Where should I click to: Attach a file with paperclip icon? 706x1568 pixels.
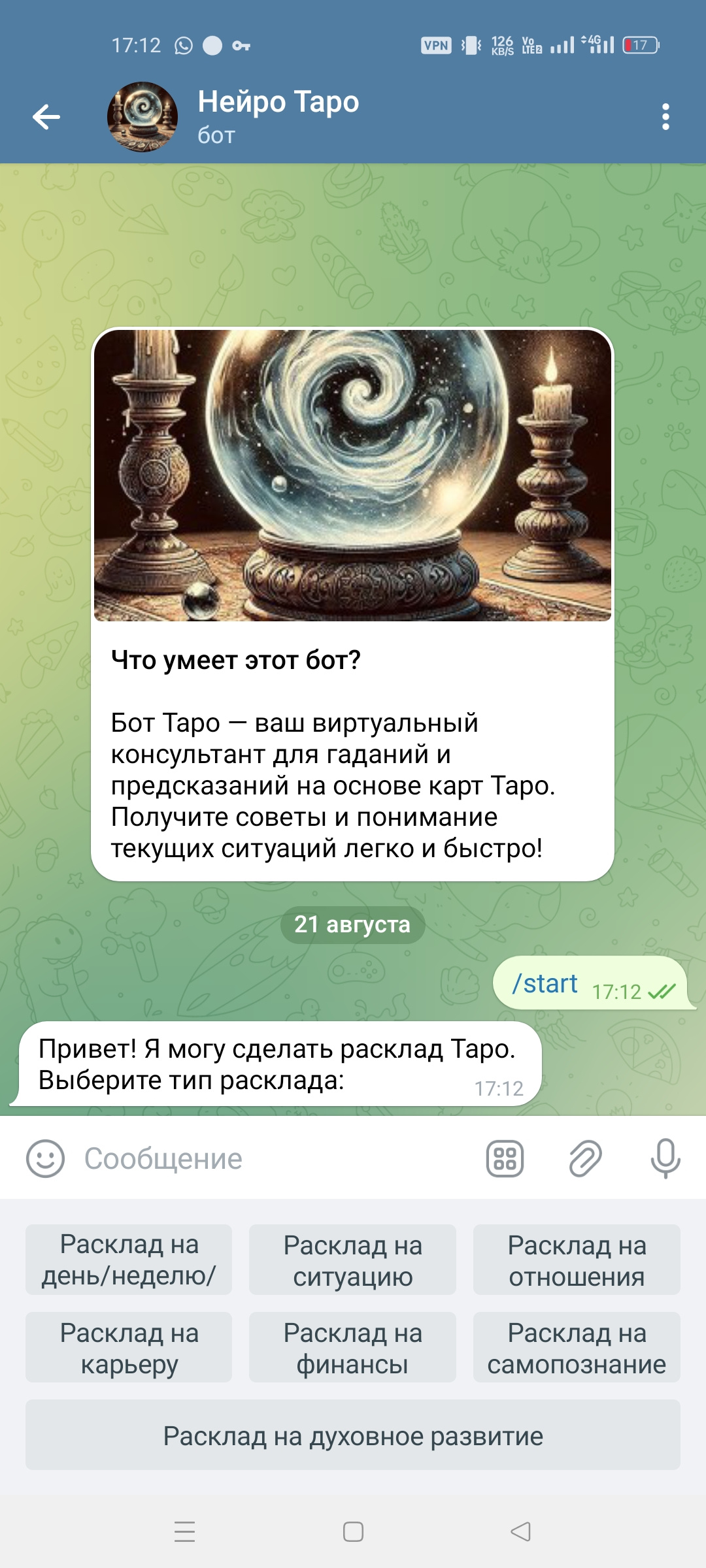(x=585, y=1158)
